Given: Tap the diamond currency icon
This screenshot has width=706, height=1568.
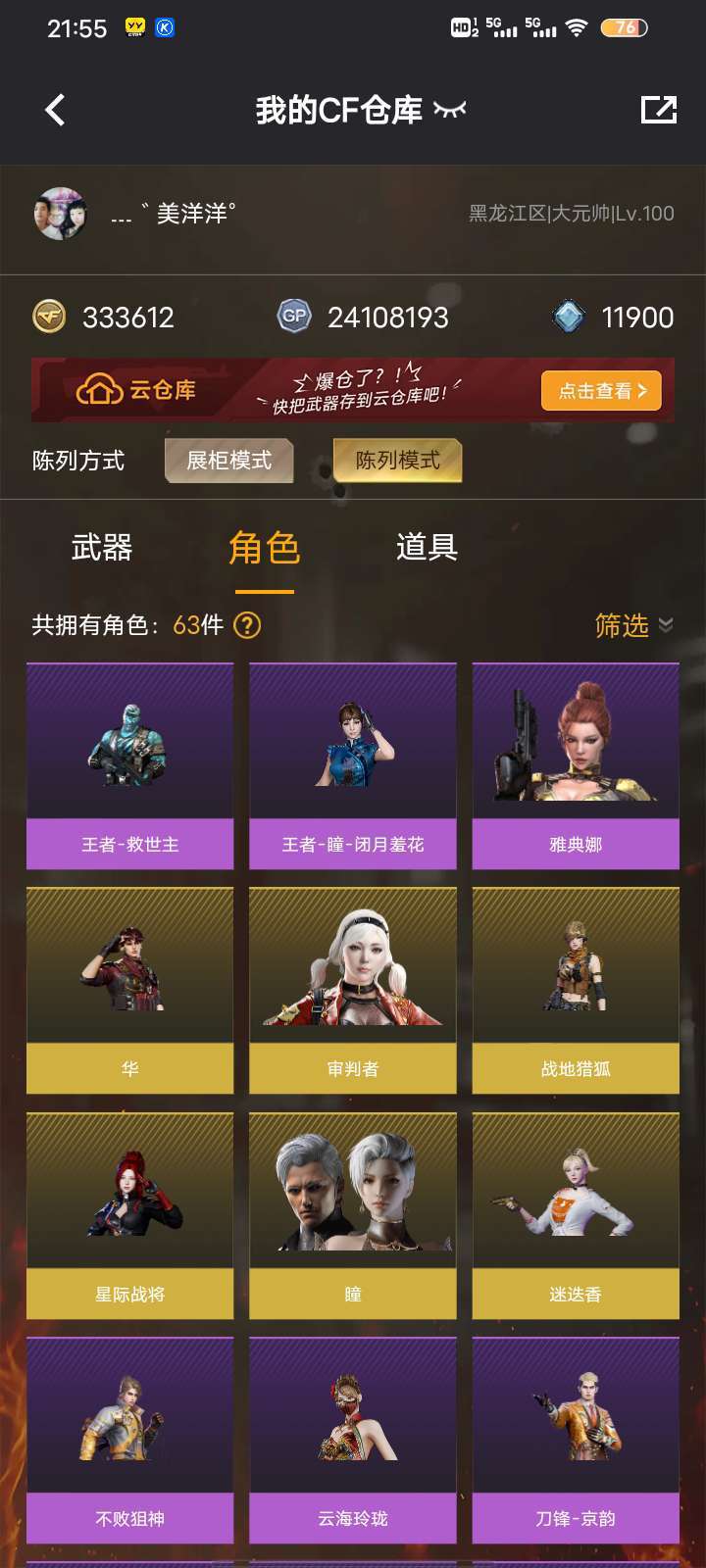Looking at the screenshot, I should (566, 317).
